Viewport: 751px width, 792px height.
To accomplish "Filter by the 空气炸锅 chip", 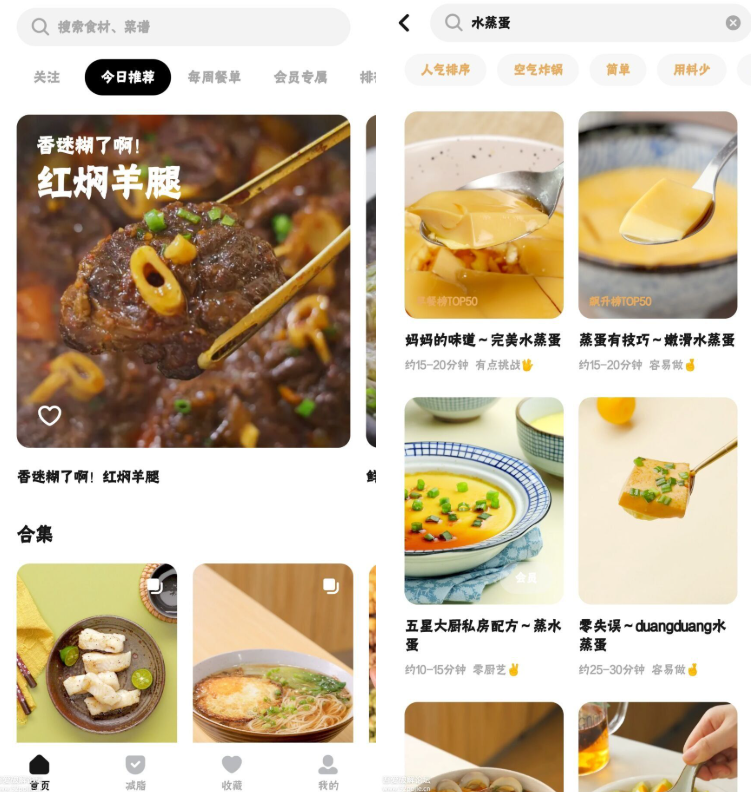I will [537, 70].
